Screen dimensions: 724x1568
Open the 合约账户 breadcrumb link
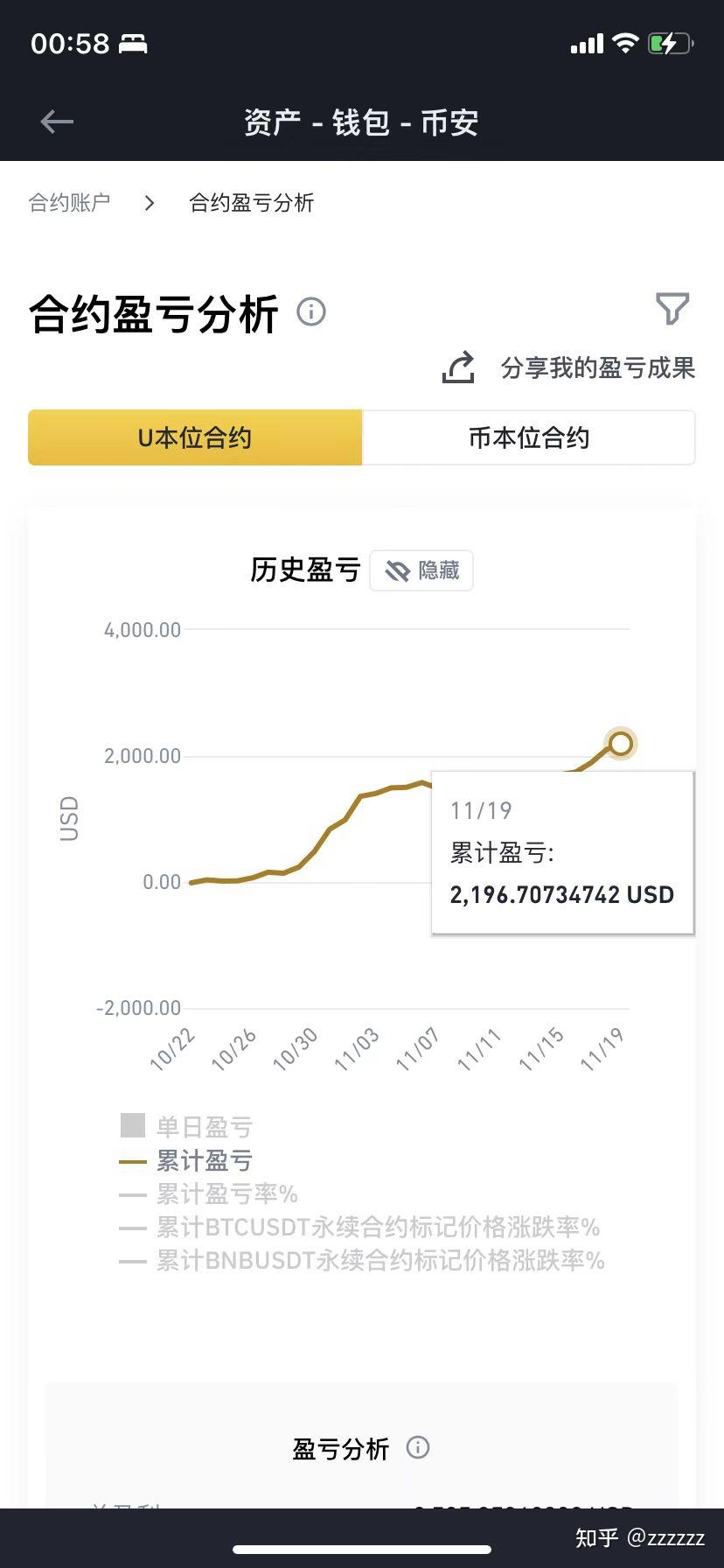pos(69,203)
